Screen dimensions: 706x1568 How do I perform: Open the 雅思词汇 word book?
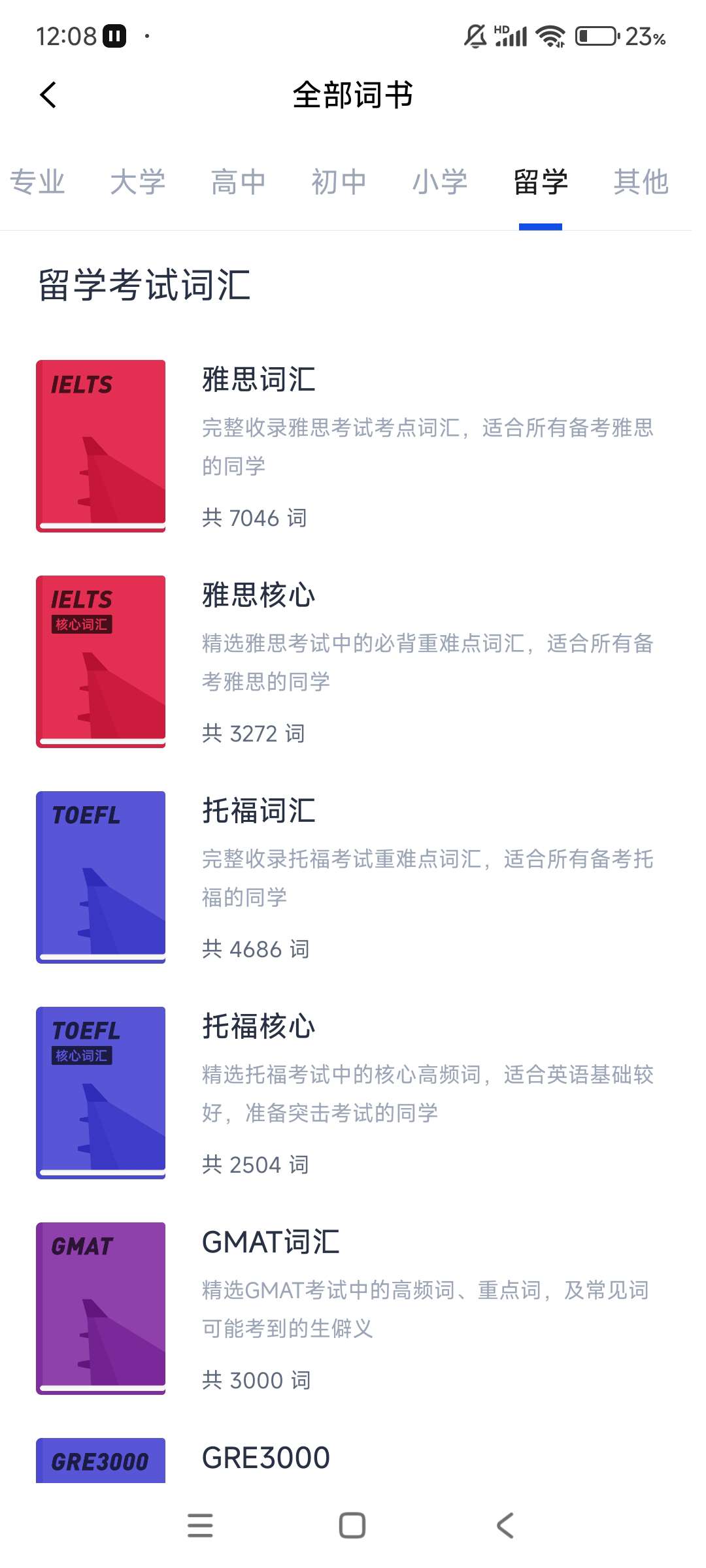(x=353, y=446)
